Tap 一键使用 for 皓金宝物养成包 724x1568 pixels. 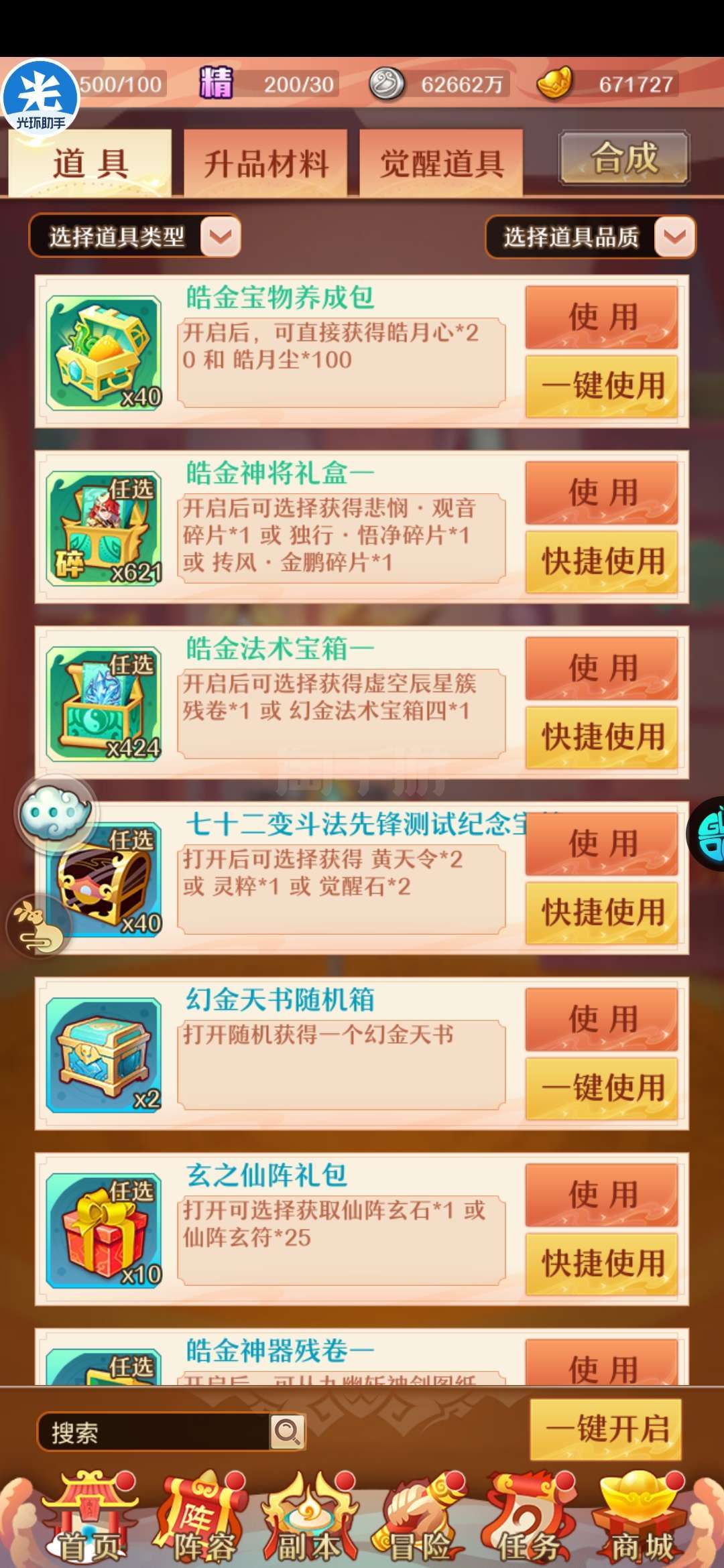601,387
